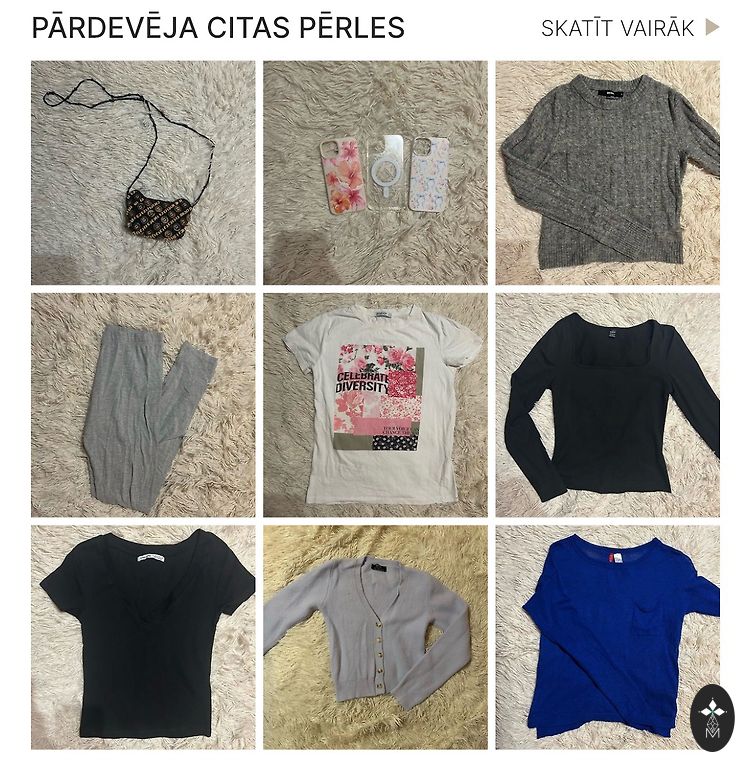751x768 pixels.
Task: Open the black patterned shoulder bag listing
Action: click(x=143, y=173)
